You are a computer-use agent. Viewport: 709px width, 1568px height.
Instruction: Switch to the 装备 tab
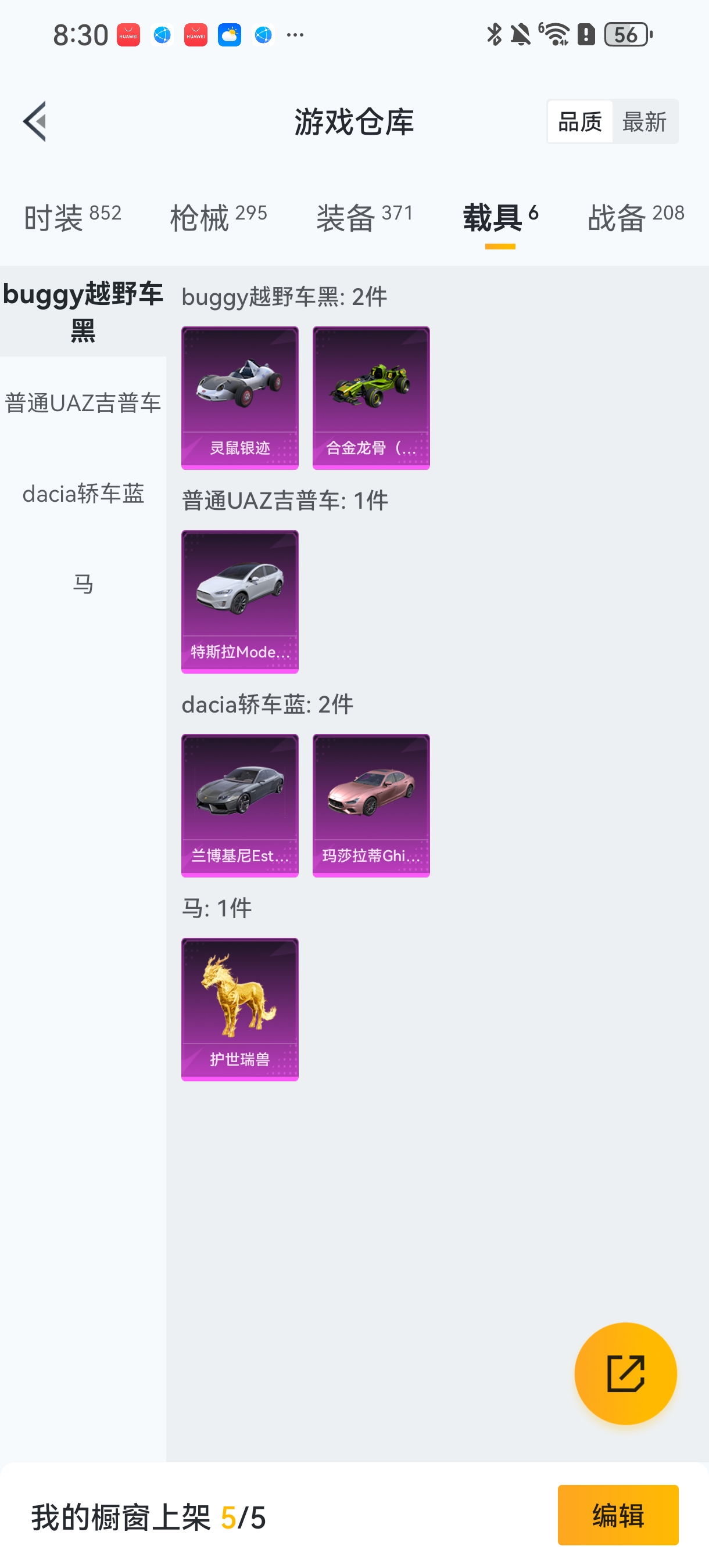364,217
